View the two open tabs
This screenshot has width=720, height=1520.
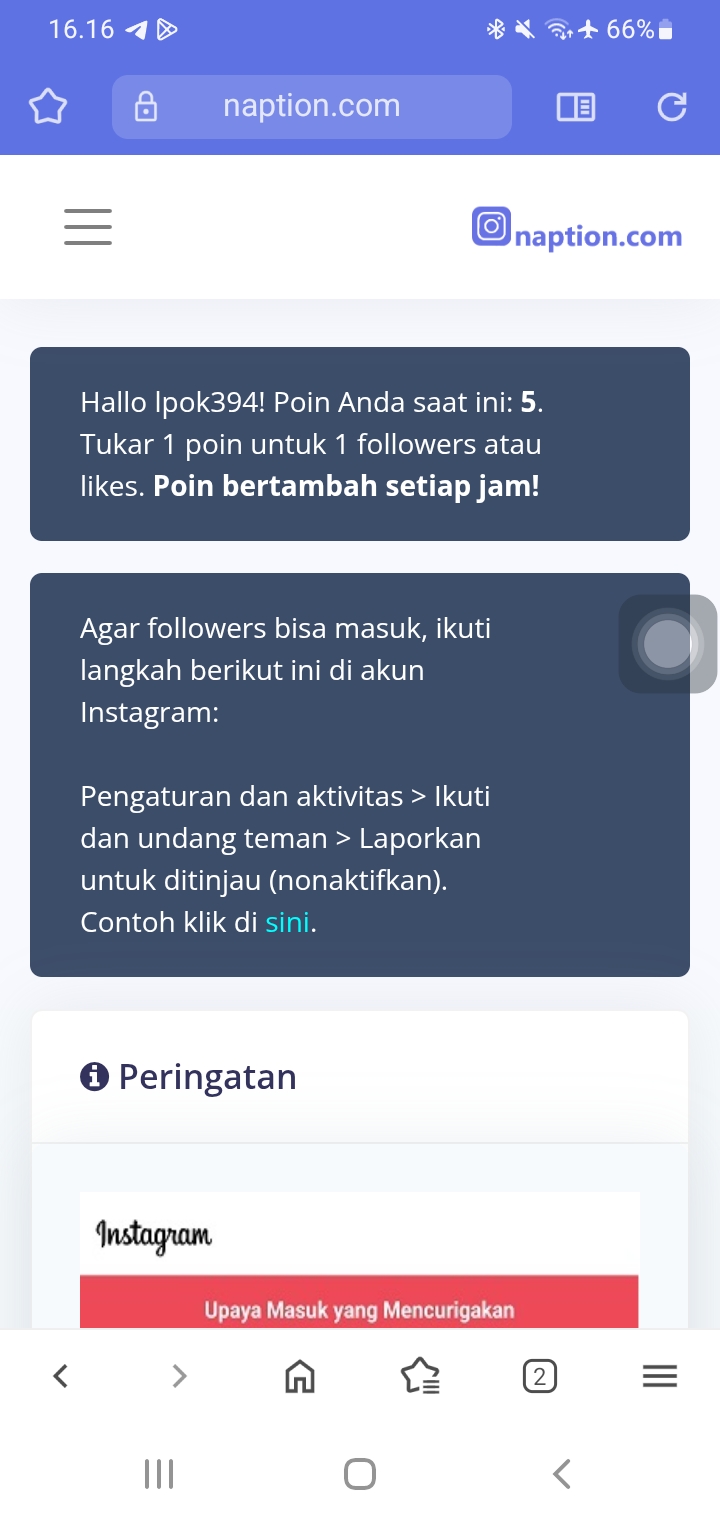coord(539,1377)
